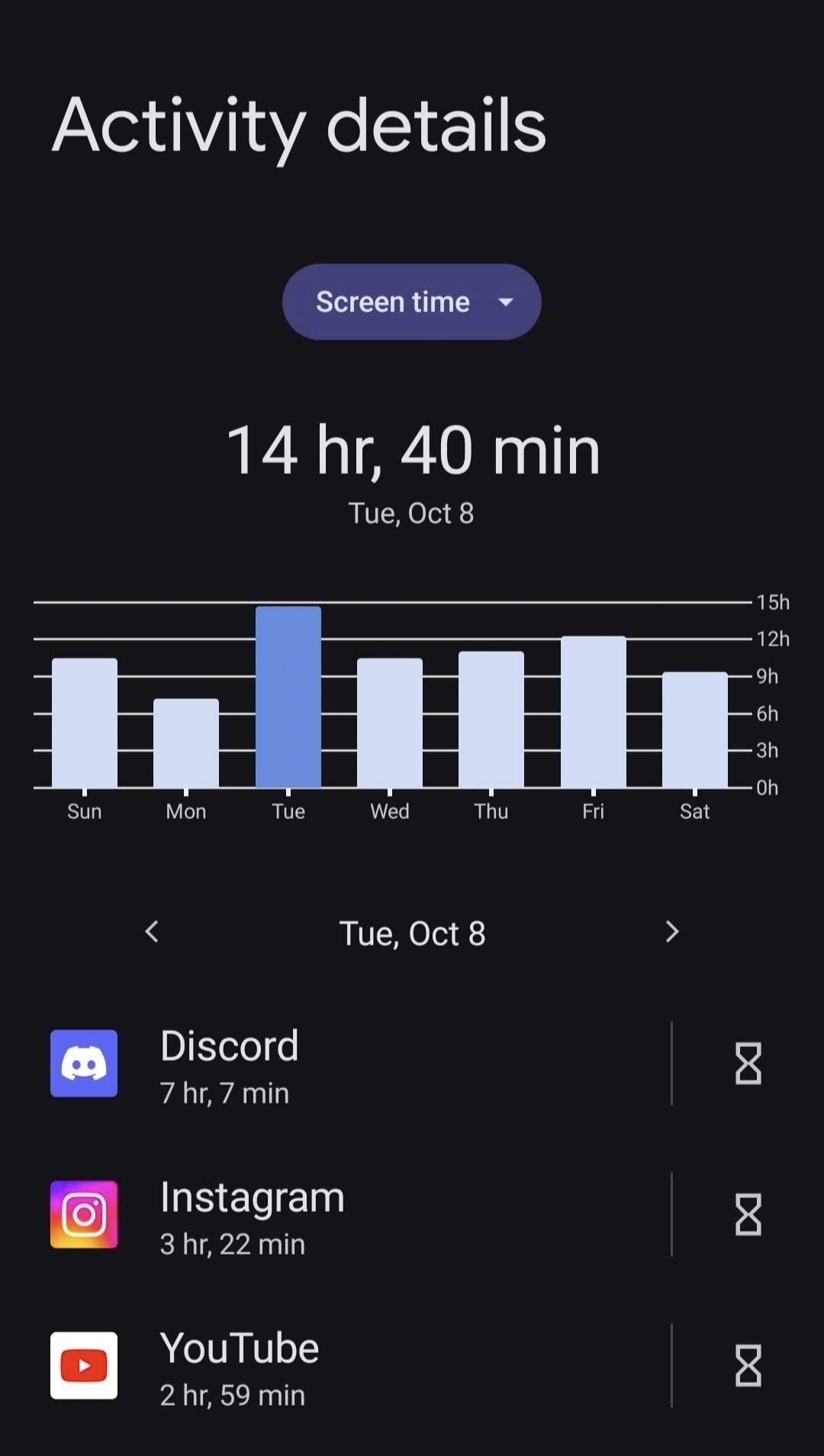The image size is (824, 1456).
Task: Set an app timer for Instagram
Action: click(748, 1215)
